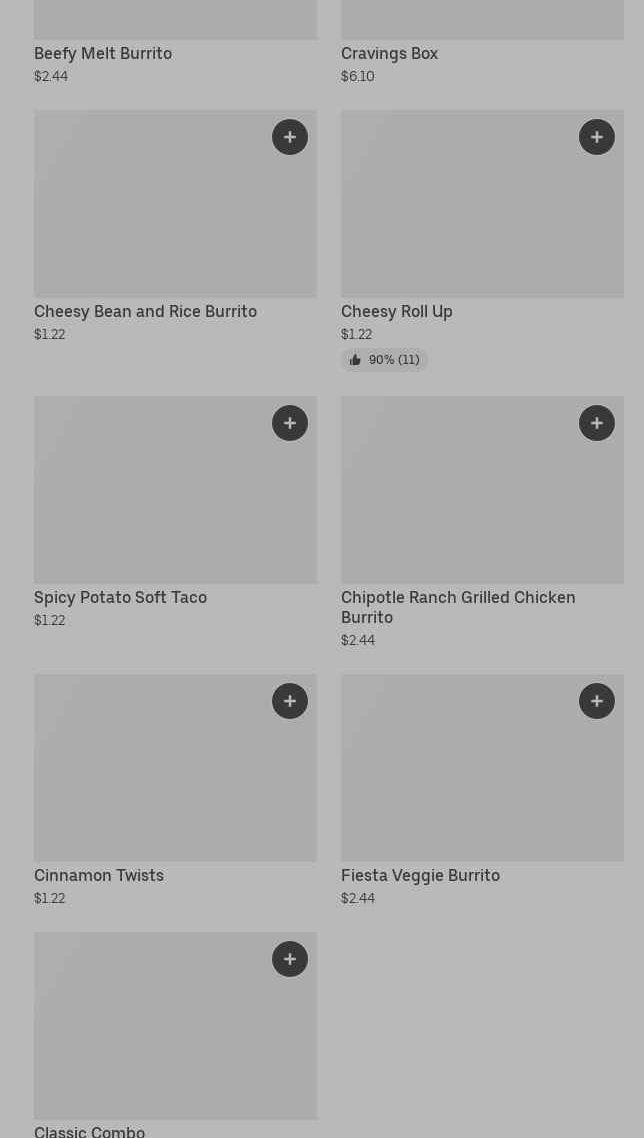644x1138 pixels.
Task: Open the Cheesy Bean and Rice Burrito item
Action: 145,312
